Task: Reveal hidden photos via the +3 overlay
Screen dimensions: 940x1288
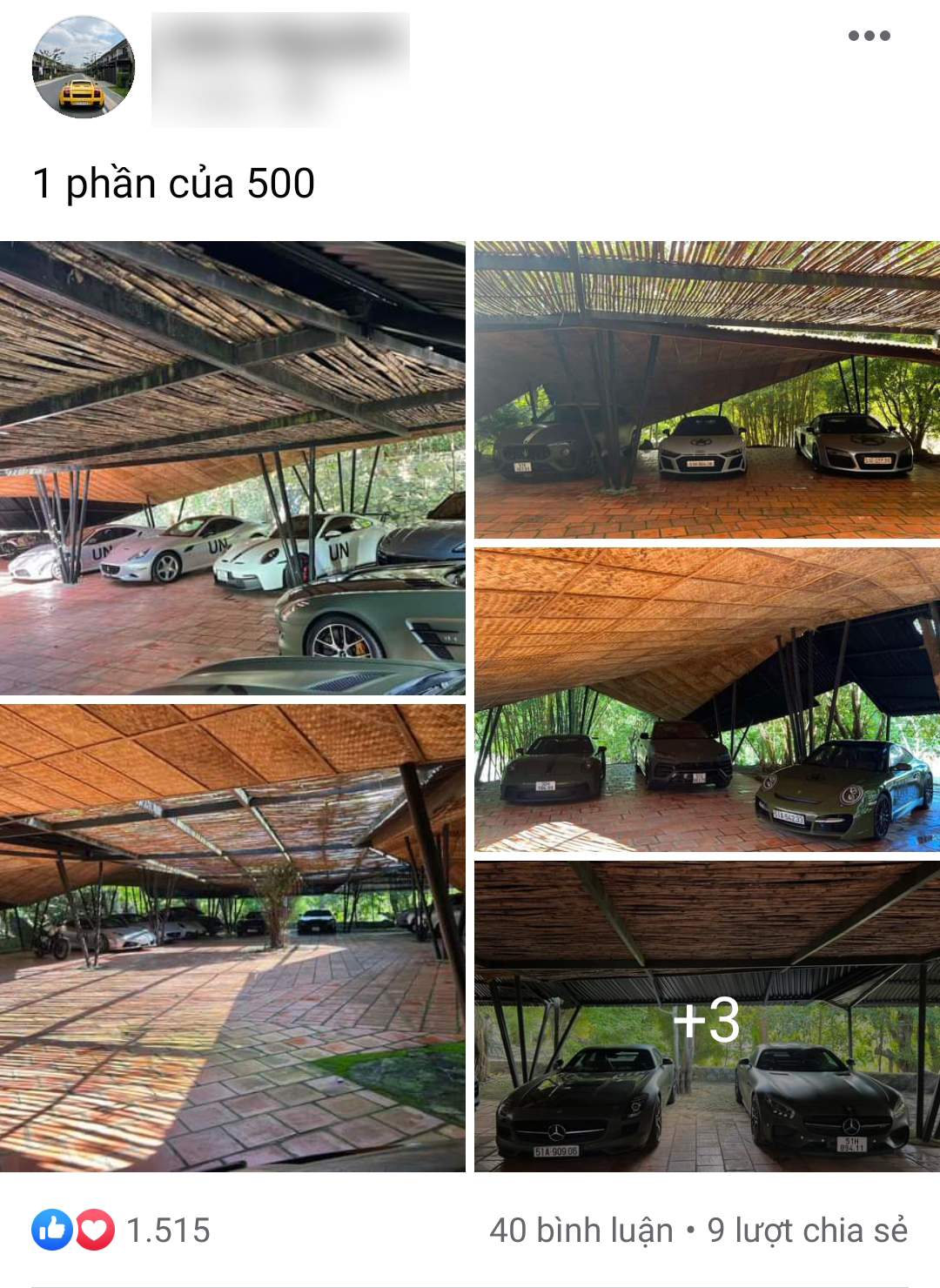Action: 708,1023
